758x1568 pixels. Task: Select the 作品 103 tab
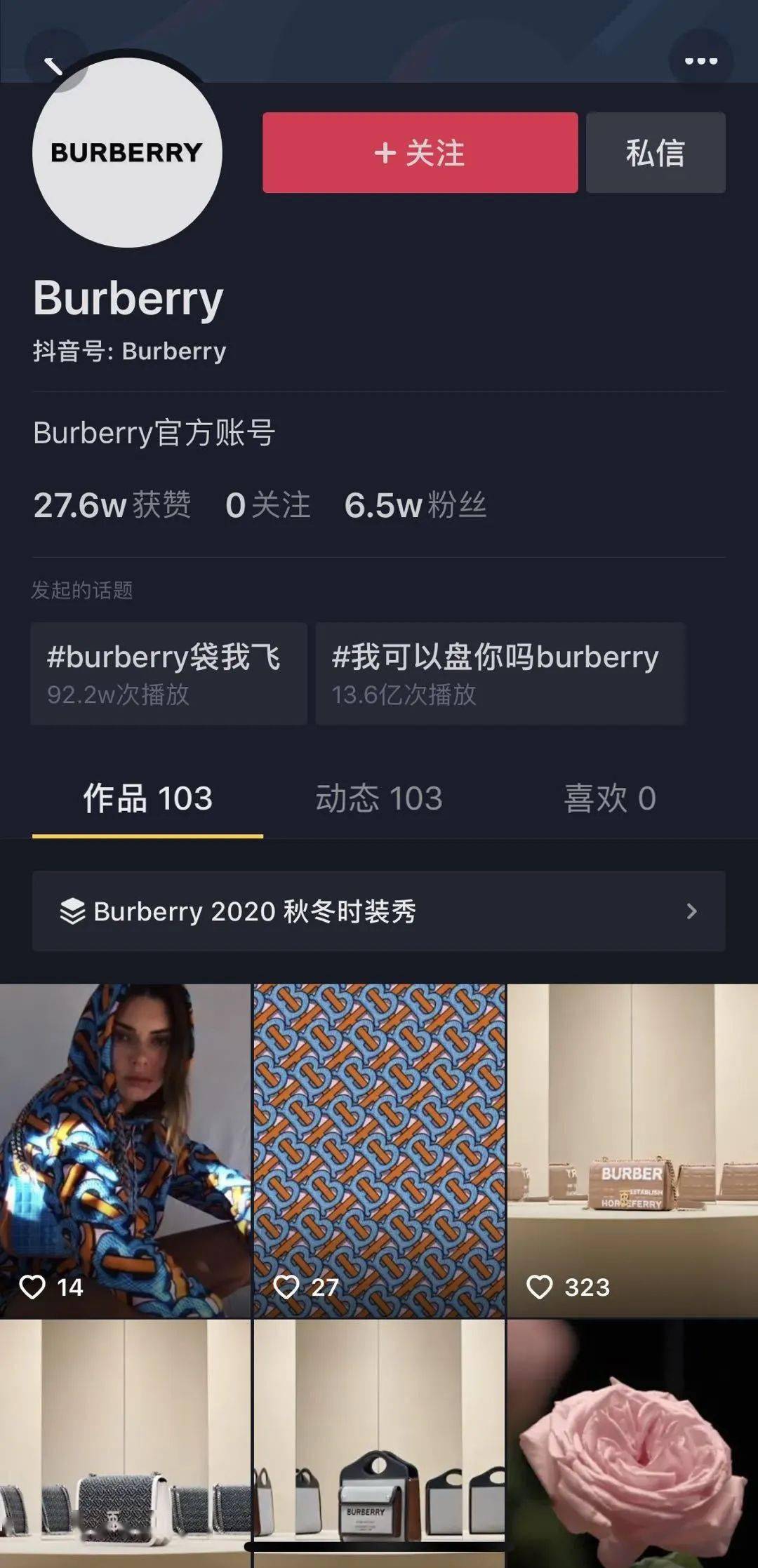pyautogui.click(x=147, y=798)
